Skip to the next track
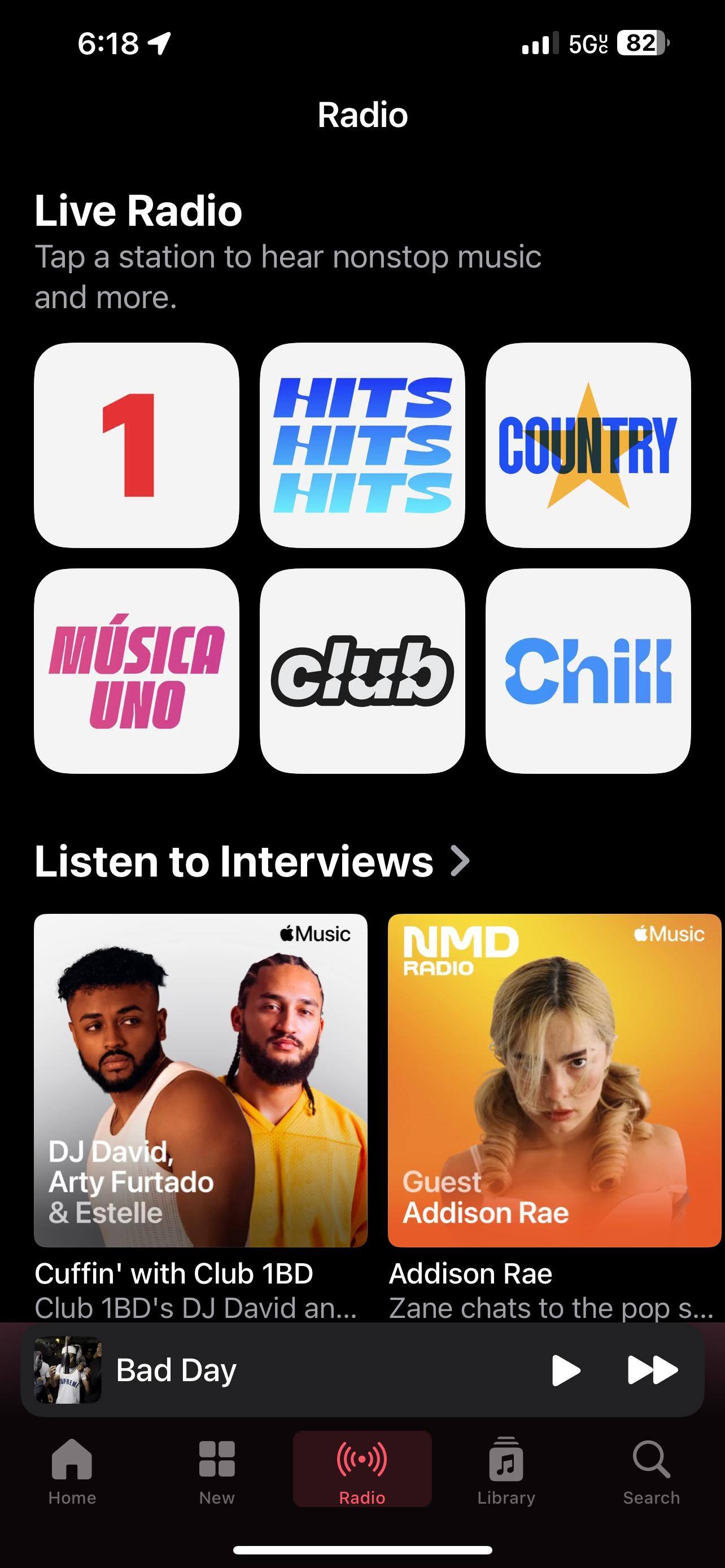Image resolution: width=725 pixels, height=1568 pixels. (x=652, y=1370)
